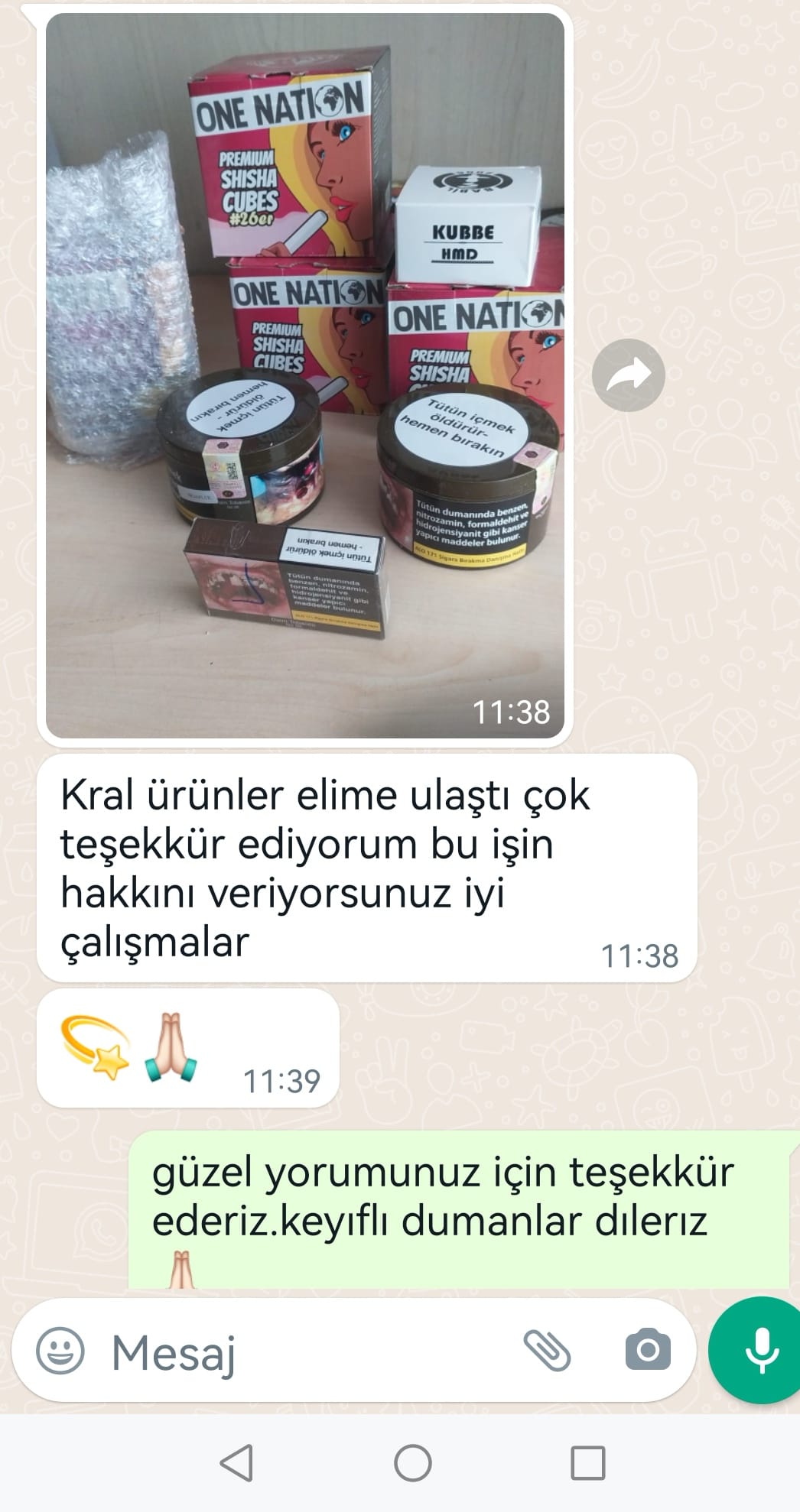
Task: Open the camera from the message bar
Action: click(x=648, y=1350)
